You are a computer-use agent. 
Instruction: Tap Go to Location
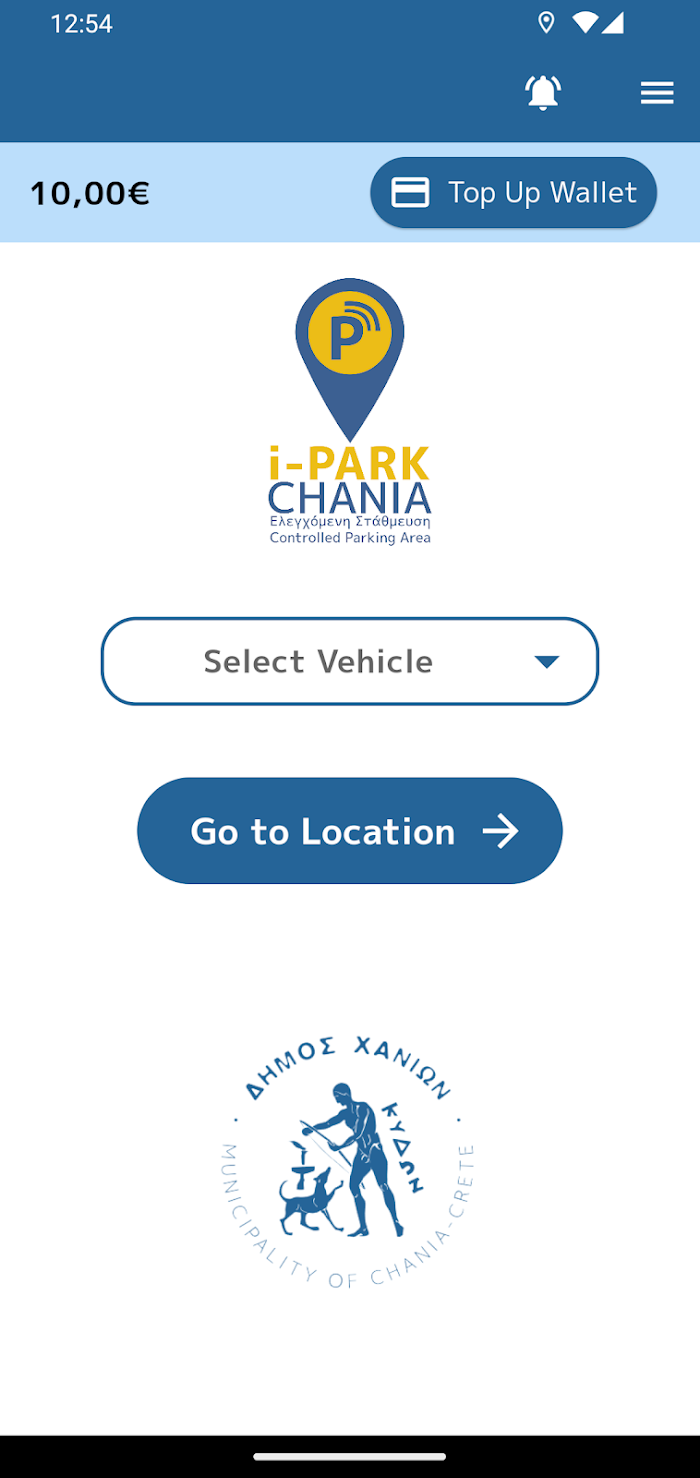(x=350, y=831)
